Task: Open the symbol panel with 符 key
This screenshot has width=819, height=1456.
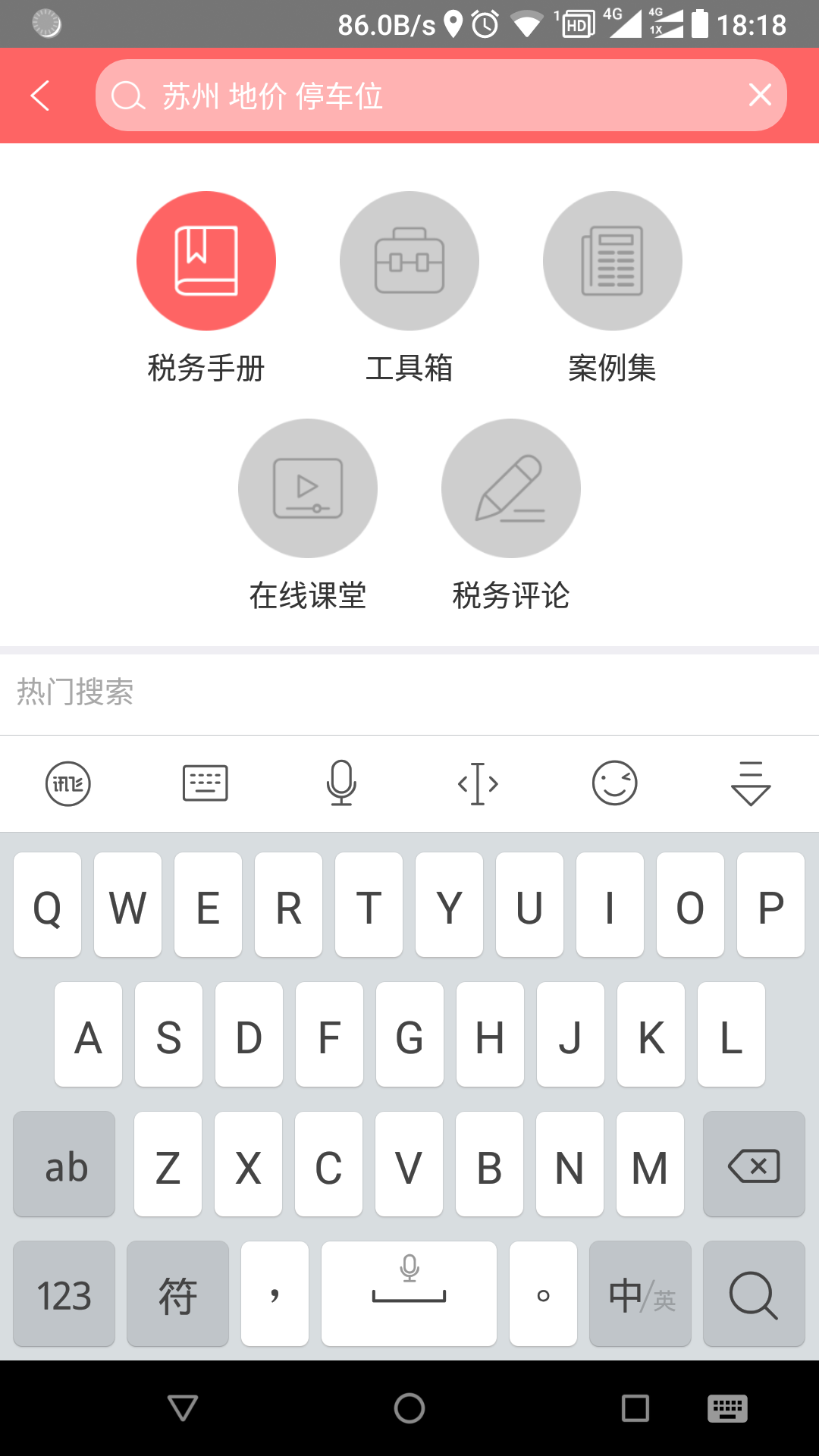Action: coord(177,1293)
